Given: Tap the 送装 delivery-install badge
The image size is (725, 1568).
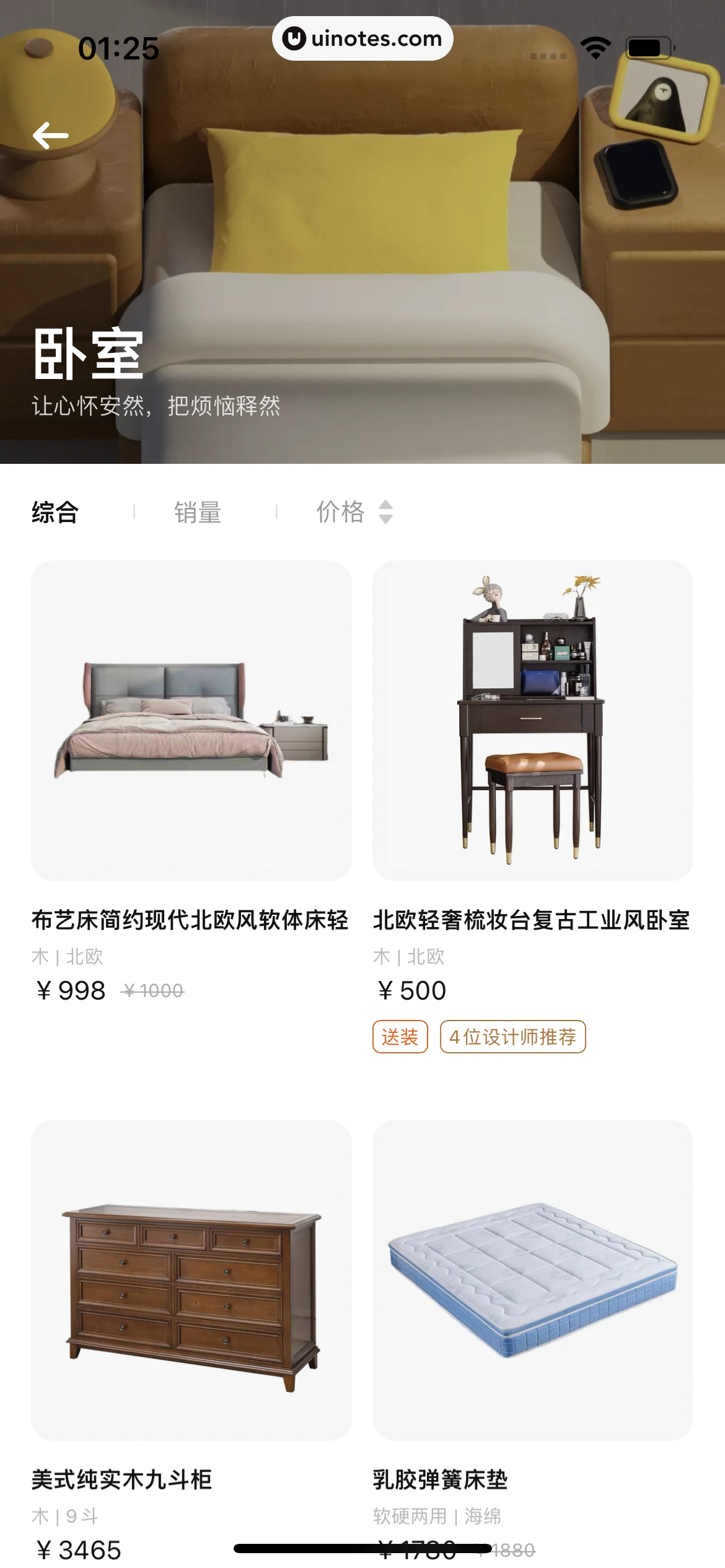Looking at the screenshot, I should [400, 1036].
